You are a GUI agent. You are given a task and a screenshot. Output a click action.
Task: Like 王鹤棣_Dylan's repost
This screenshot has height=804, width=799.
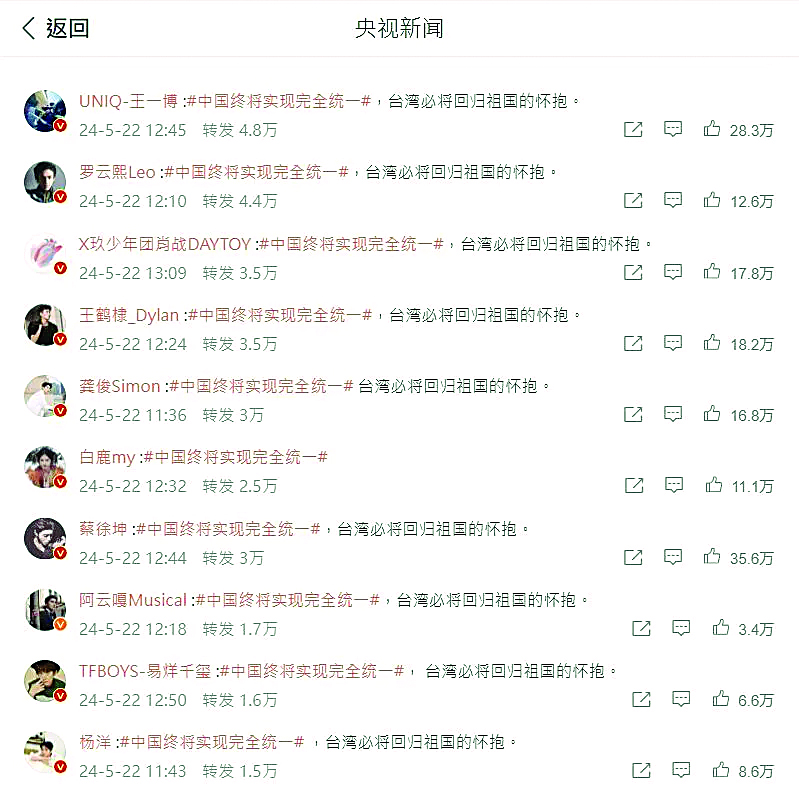(712, 343)
